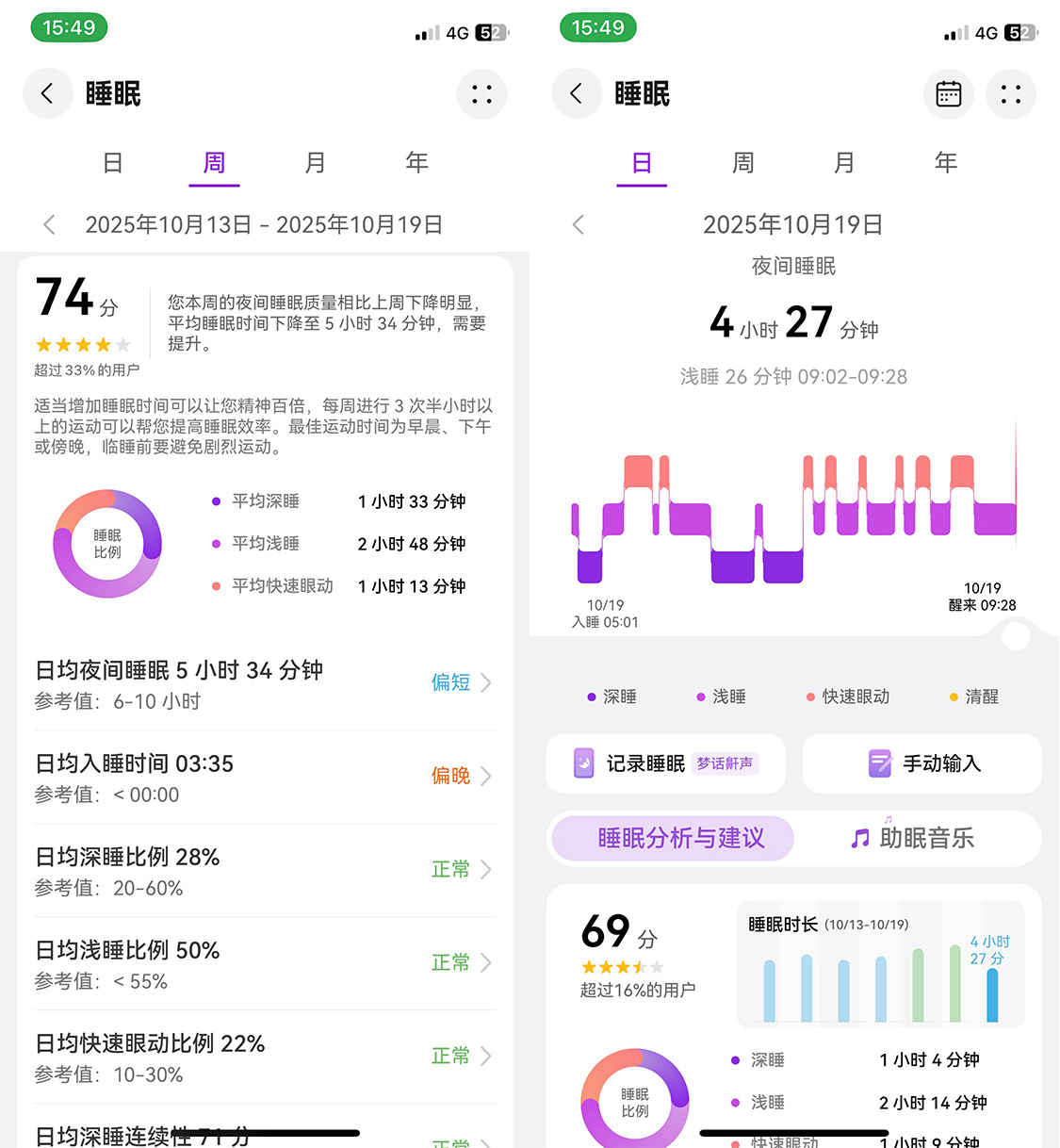Image resolution: width=1060 pixels, height=1148 pixels.
Task: Toggle the 快速眼动 legend dot
Action: tap(809, 697)
